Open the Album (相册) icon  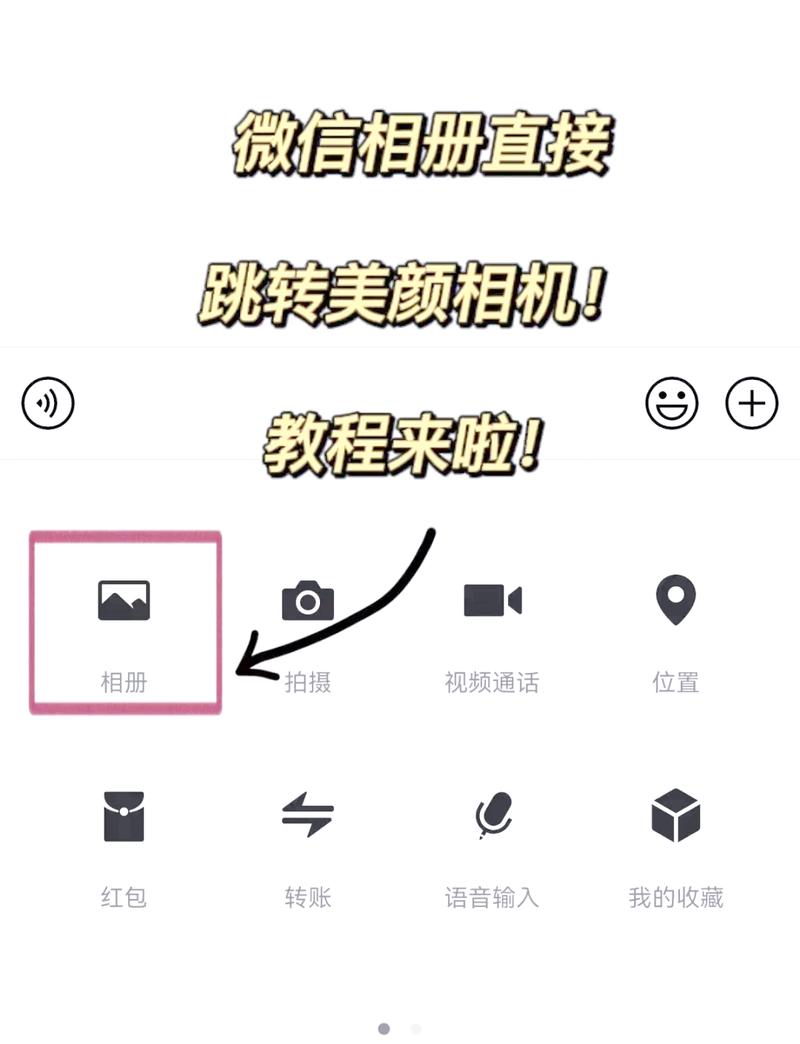(x=124, y=600)
